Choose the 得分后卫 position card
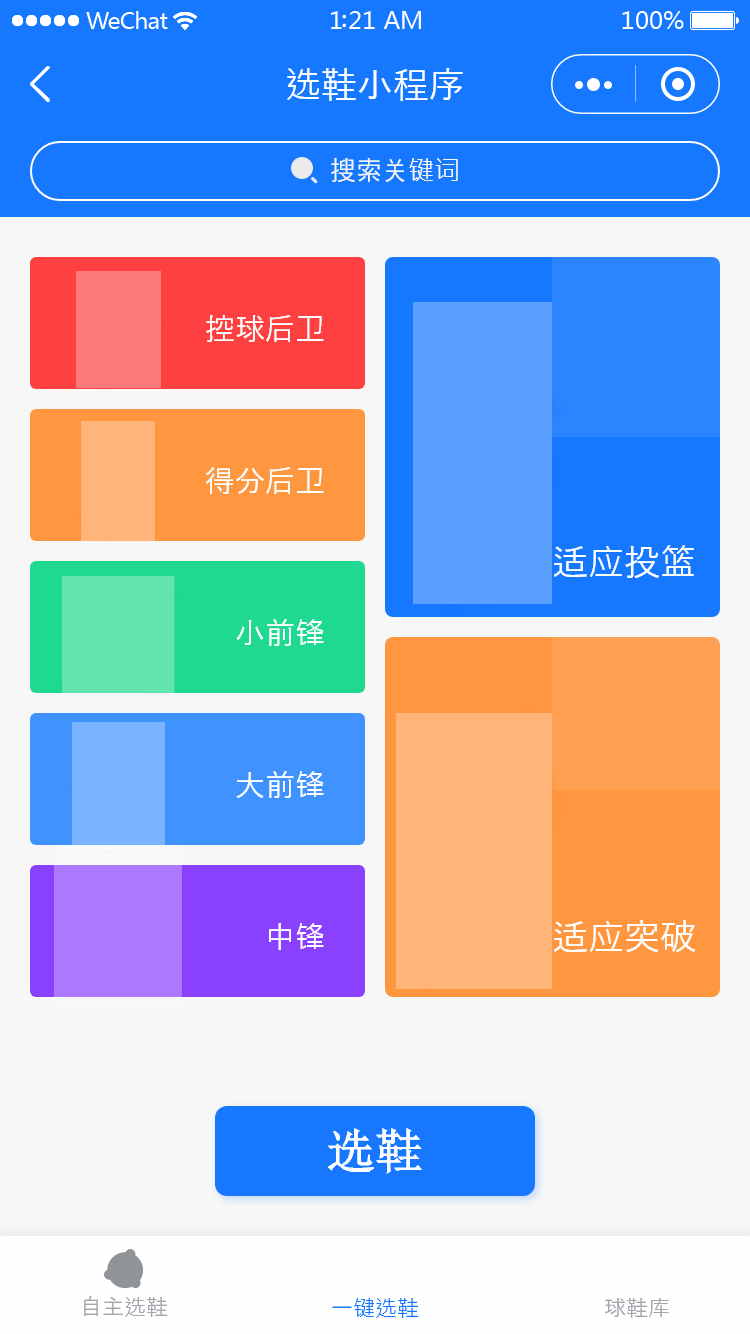The image size is (750, 1334). [197, 475]
